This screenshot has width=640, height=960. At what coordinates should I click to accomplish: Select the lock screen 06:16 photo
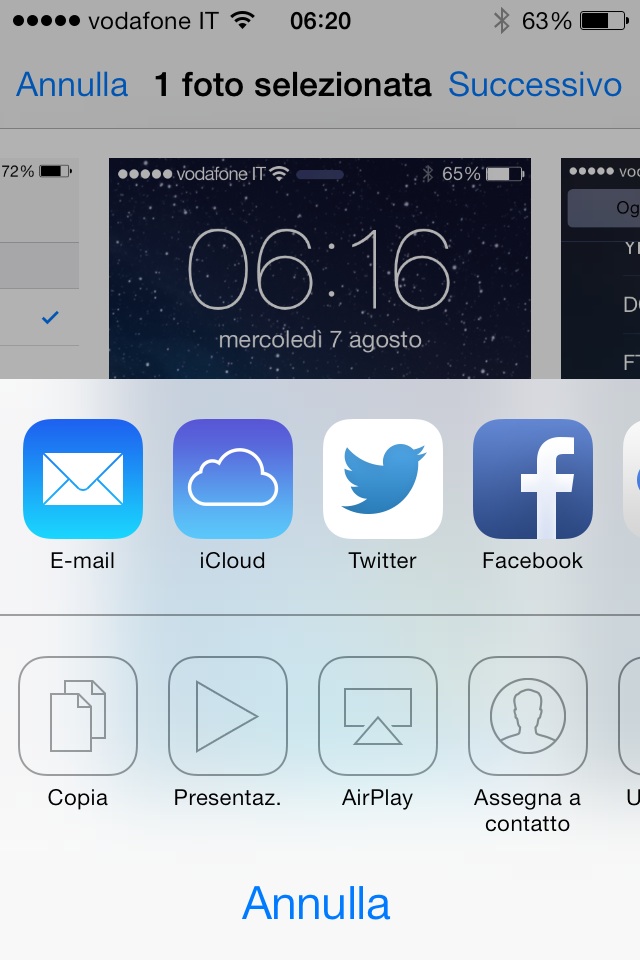[319, 268]
